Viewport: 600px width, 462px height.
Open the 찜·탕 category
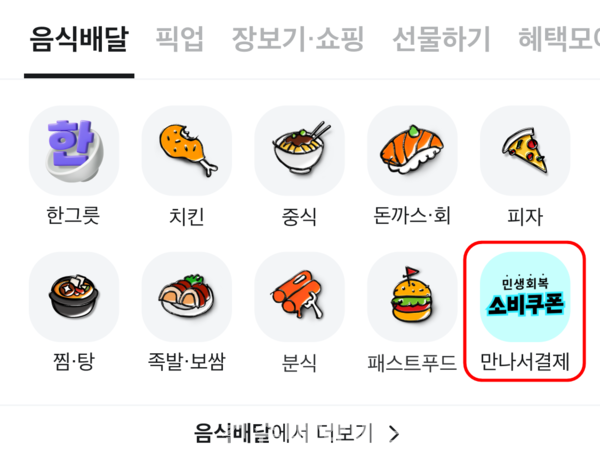click(73, 311)
